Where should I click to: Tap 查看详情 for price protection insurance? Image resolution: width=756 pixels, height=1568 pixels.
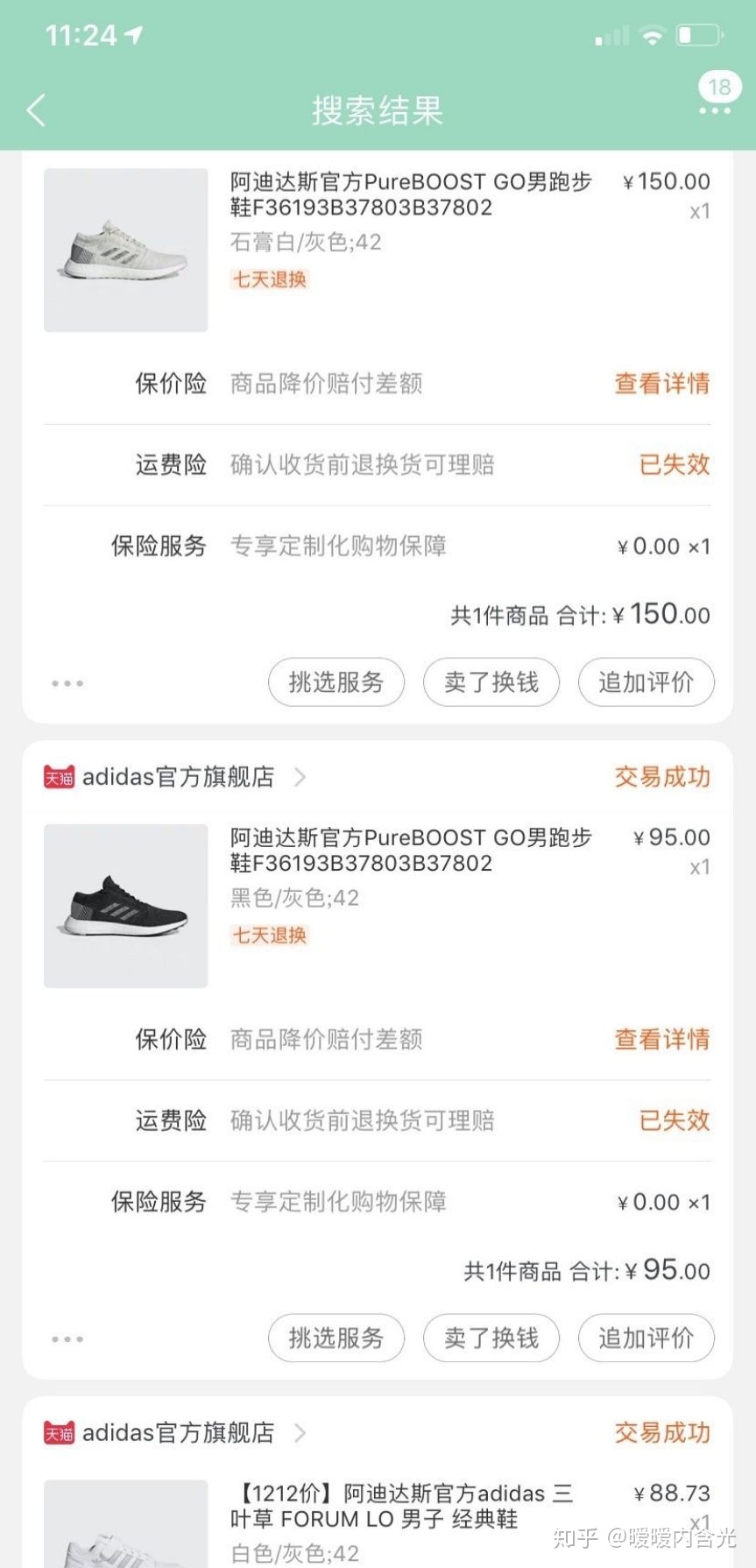[661, 384]
